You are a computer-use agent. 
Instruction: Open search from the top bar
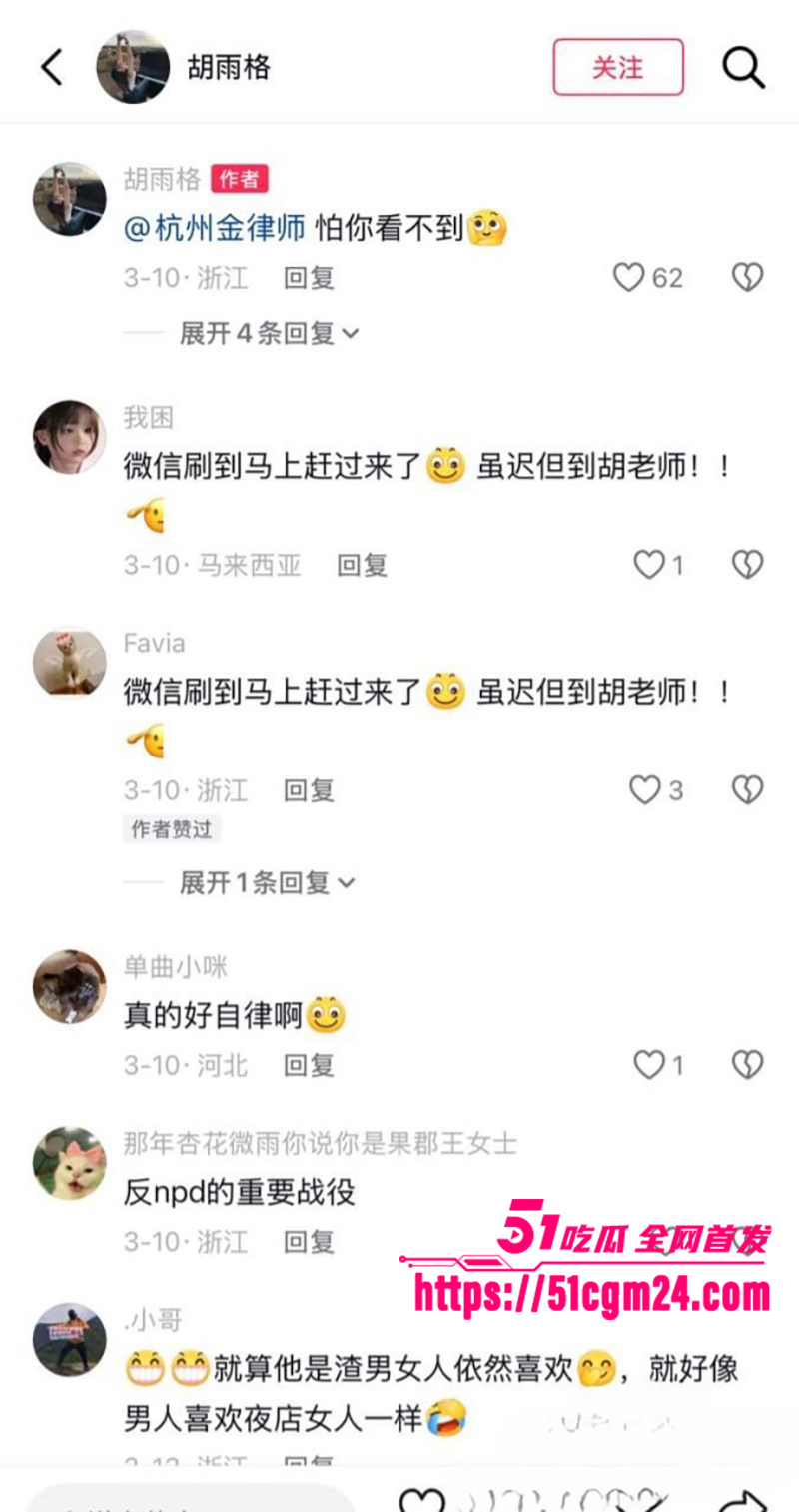tap(742, 67)
